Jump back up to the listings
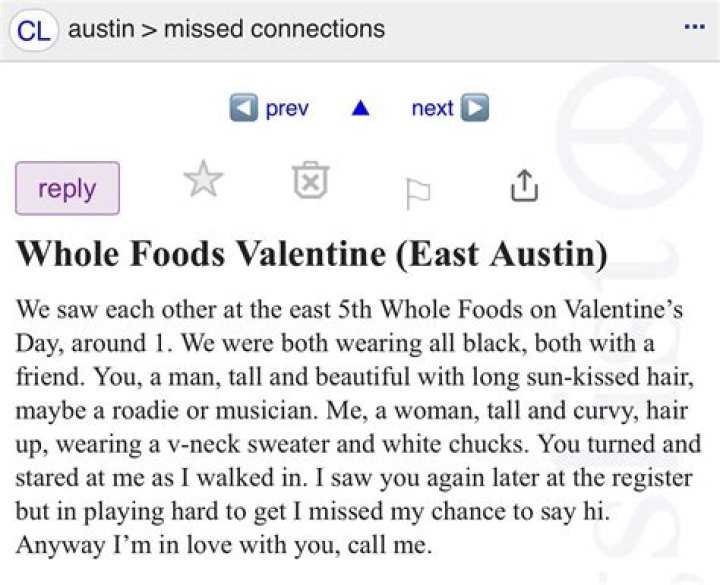This screenshot has width=720, height=585. [x=360, y=108]
